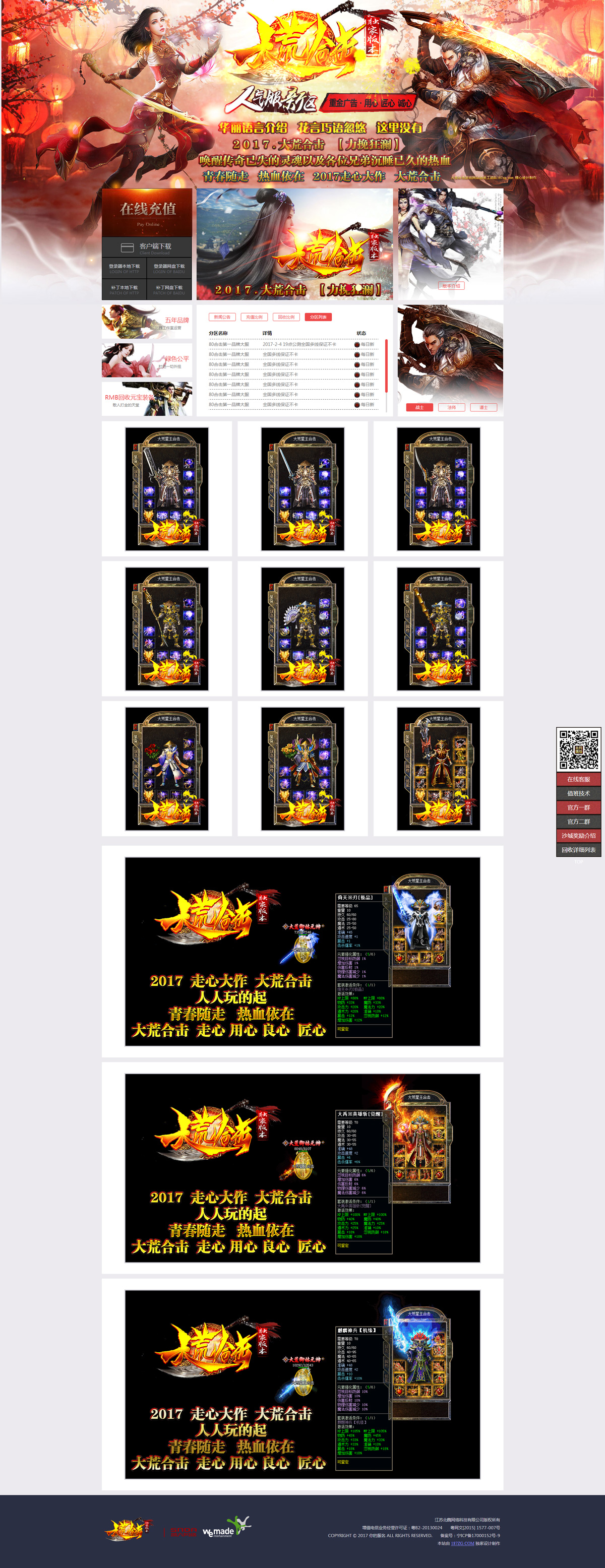Select 法师 class tab
This screenshot has height=1568, width=605.
pyautogui.click(x=451, y=407)
